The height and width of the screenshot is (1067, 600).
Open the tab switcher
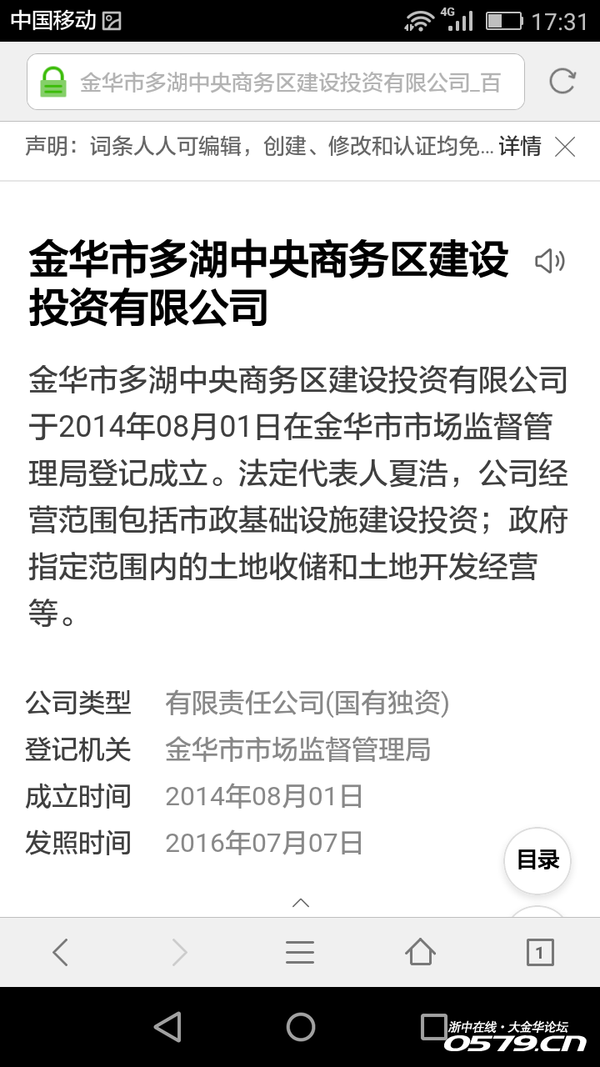point(540,952)
